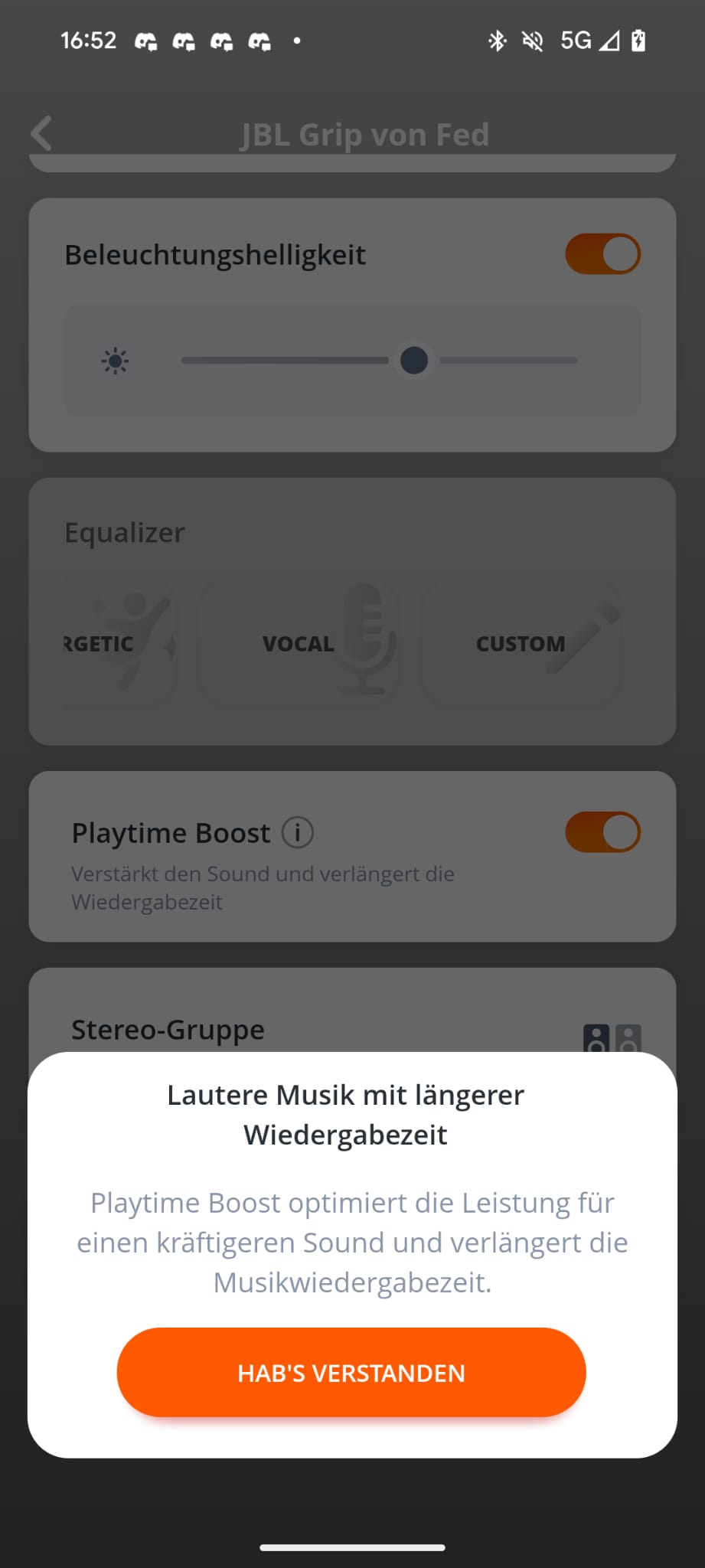
Task: Open the Playtime Boost info icon
Action: [x=298, y=832]
